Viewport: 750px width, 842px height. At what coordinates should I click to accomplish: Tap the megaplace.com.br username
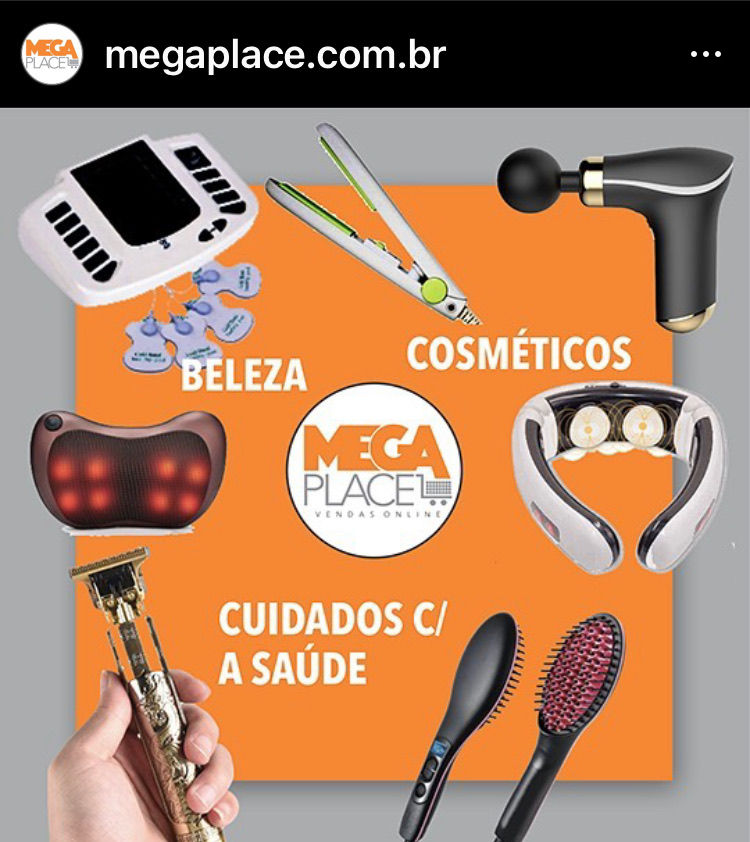(x=274, y=54)
